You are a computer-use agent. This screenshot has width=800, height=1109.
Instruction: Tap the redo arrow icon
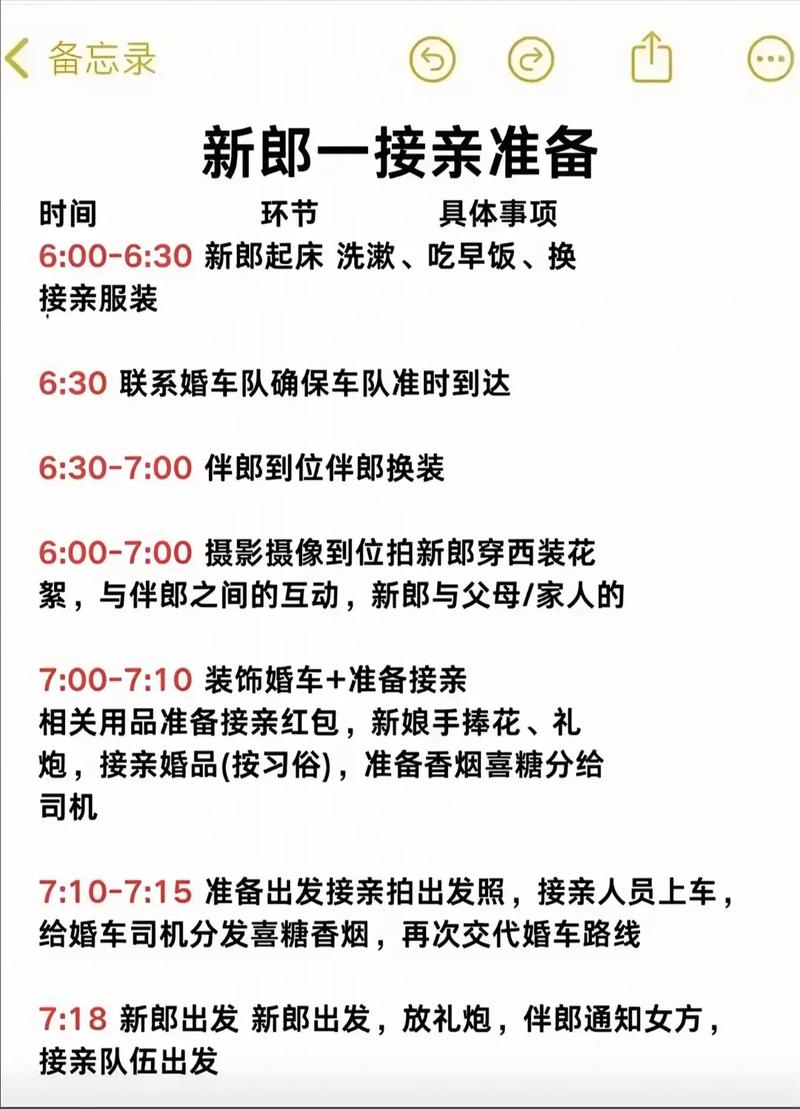[x=531, y=57]
